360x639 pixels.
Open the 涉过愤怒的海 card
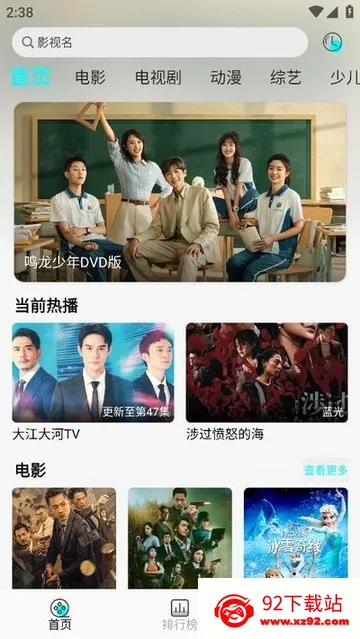pyautogui.click(x=267, y=381)
